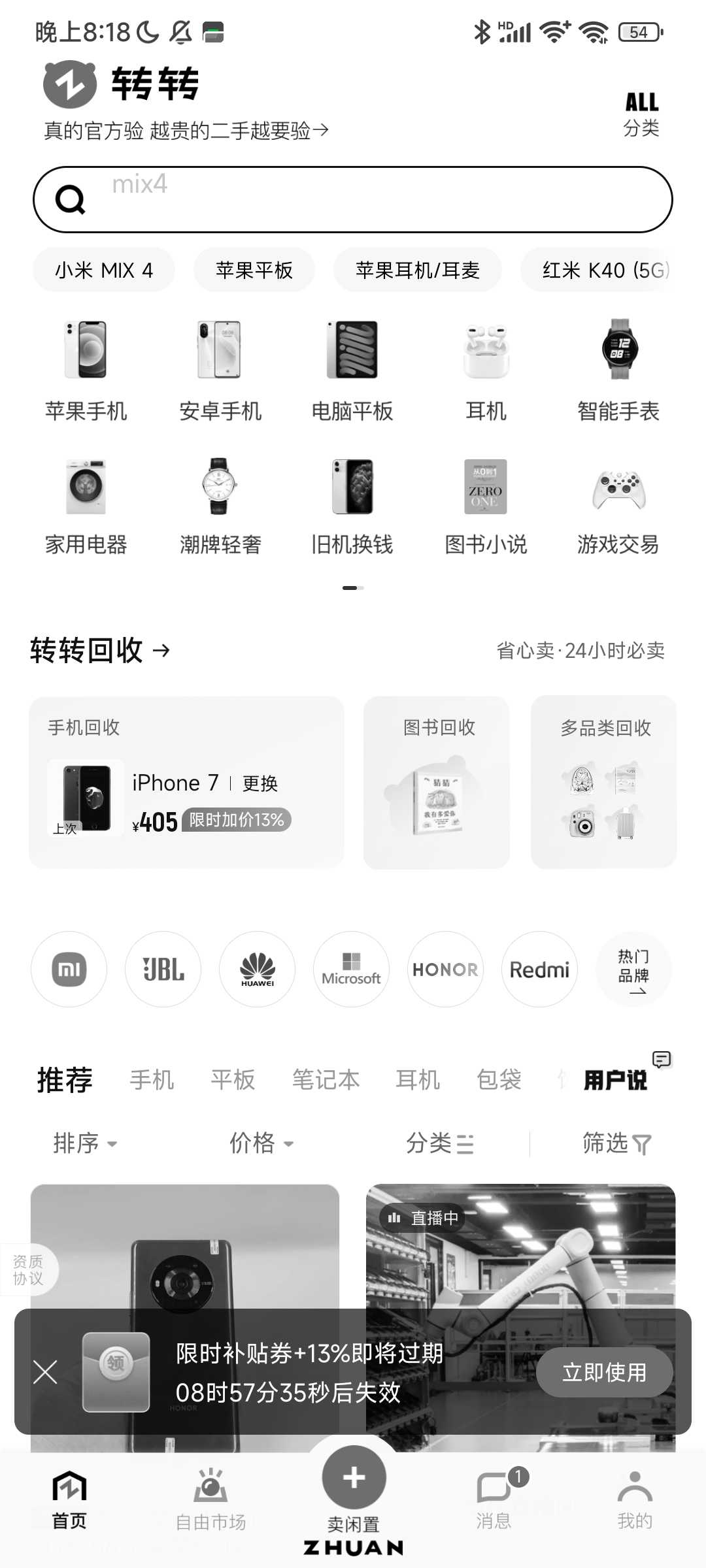Dismiss the 限时补贴券 coupon banner
Viewport: 706px width, 1568px height.
tap(45, 1372)
